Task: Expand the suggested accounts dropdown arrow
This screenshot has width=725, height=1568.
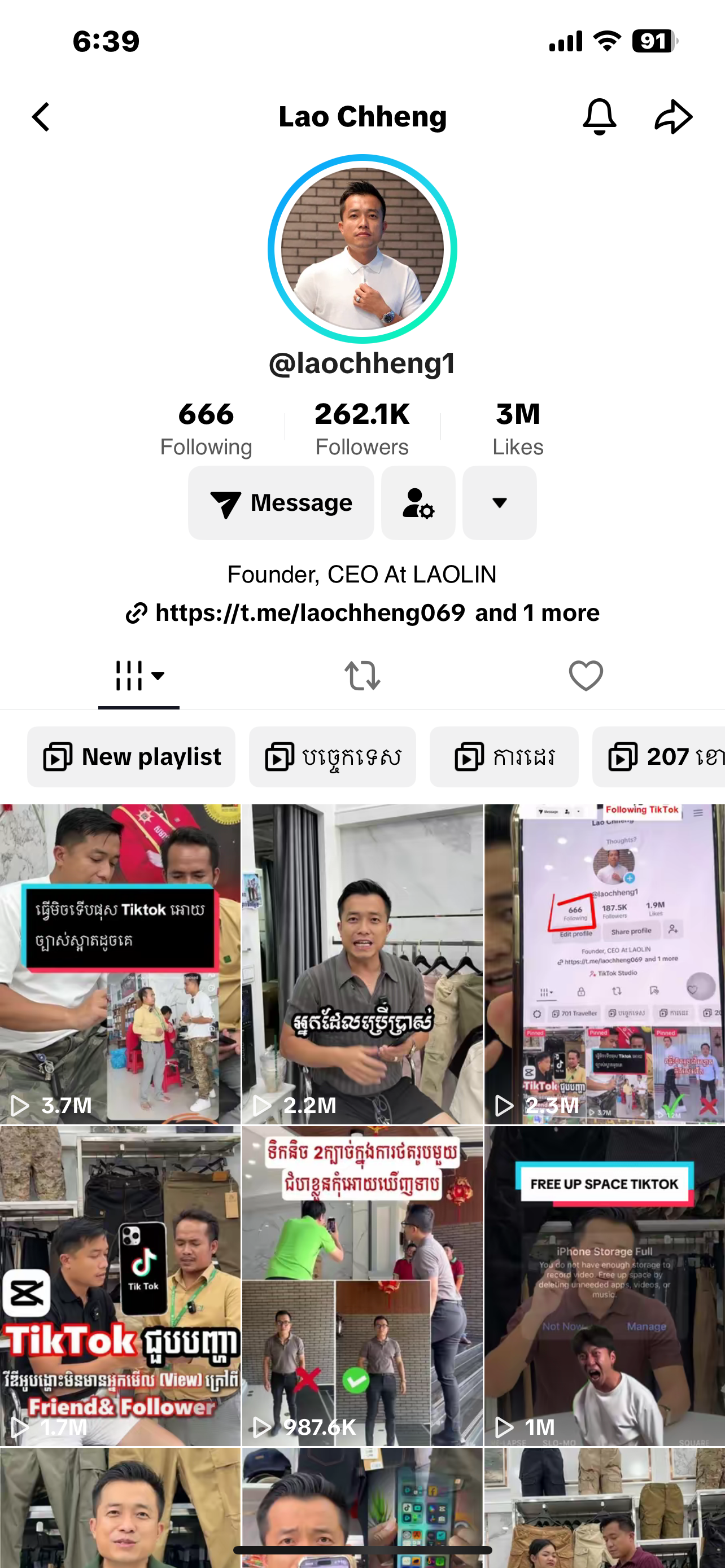Action: 499,503
